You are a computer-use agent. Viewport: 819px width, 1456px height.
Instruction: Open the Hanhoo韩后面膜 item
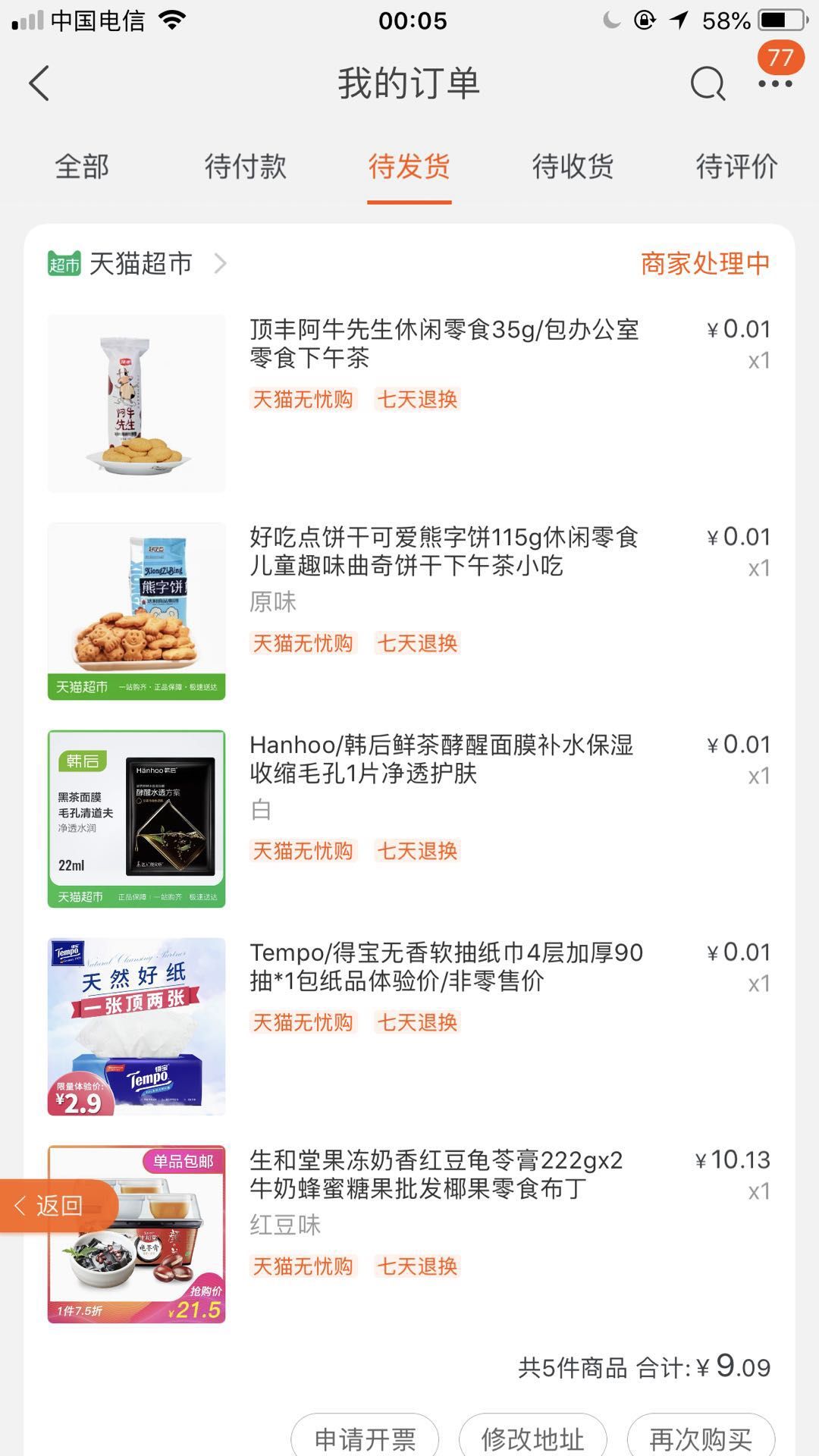[409, 819]
